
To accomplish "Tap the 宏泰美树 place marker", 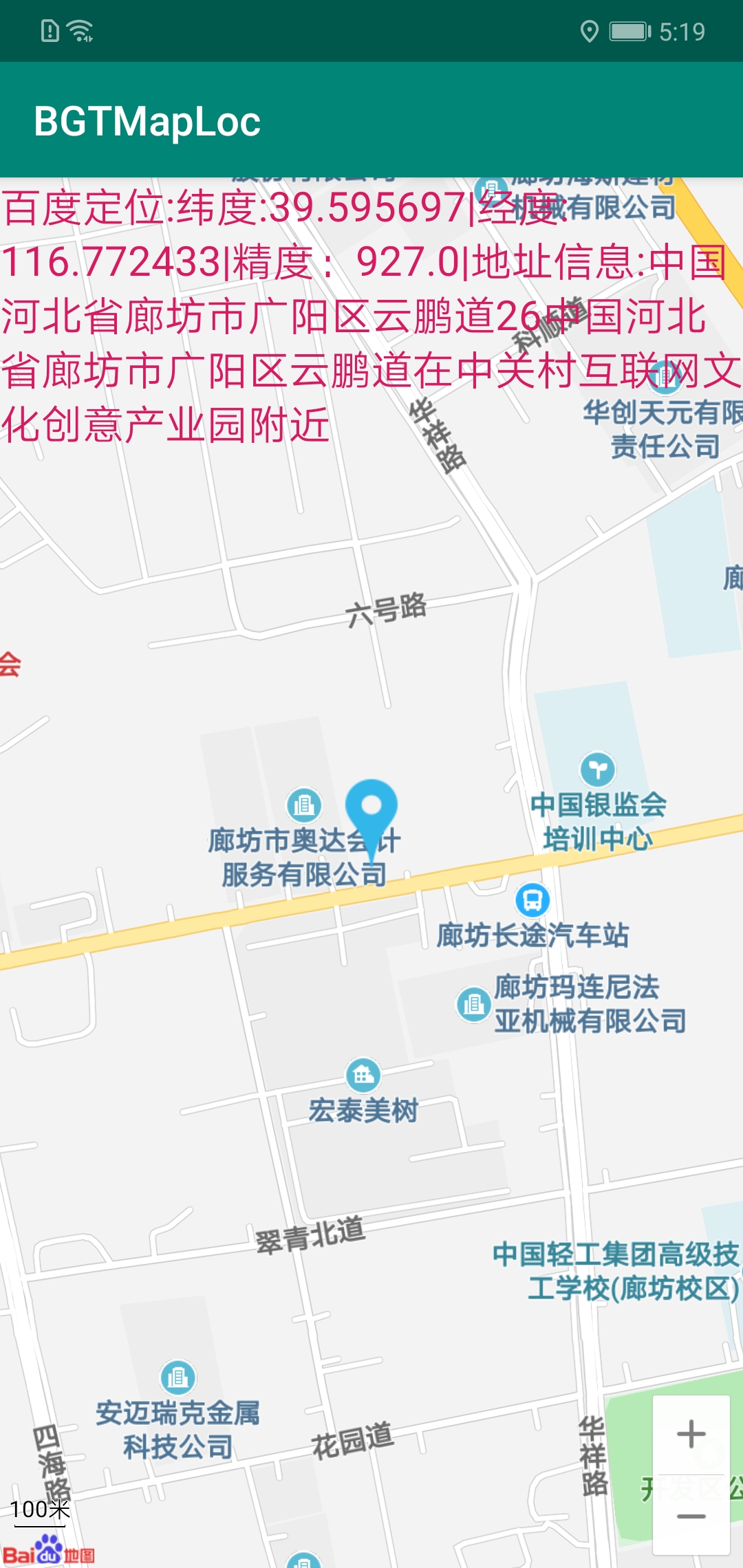I will (363, 1074).
